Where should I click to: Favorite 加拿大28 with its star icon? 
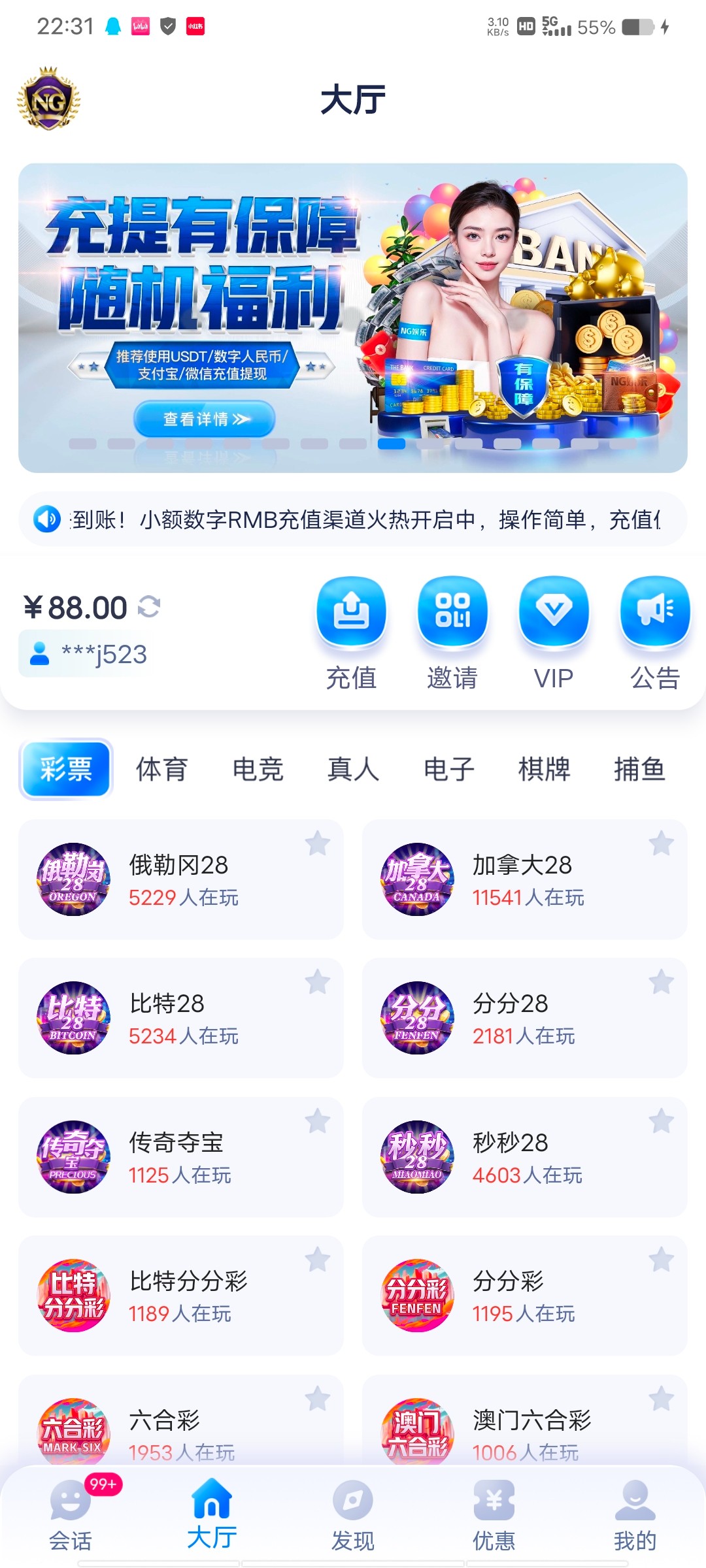tap(661, 843)
